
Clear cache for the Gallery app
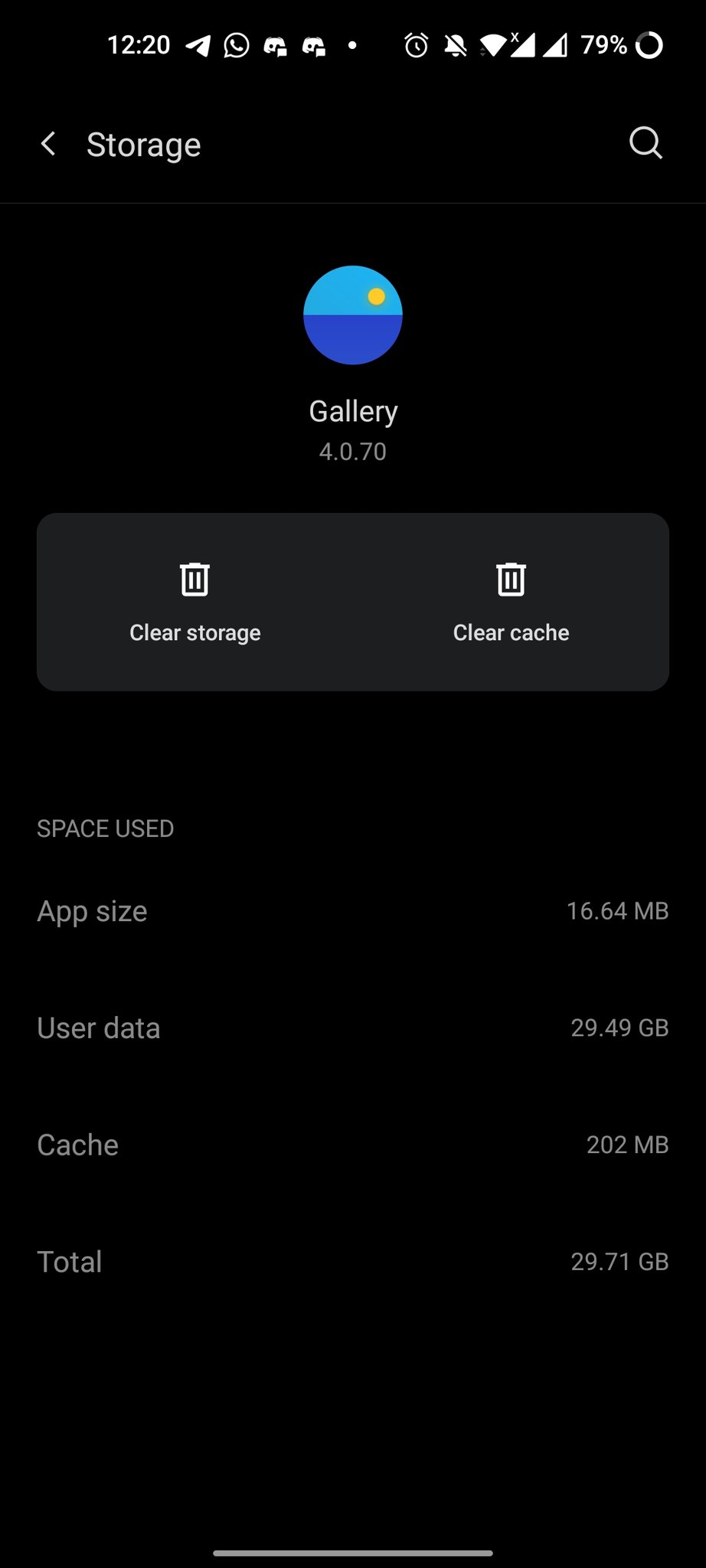511,603
